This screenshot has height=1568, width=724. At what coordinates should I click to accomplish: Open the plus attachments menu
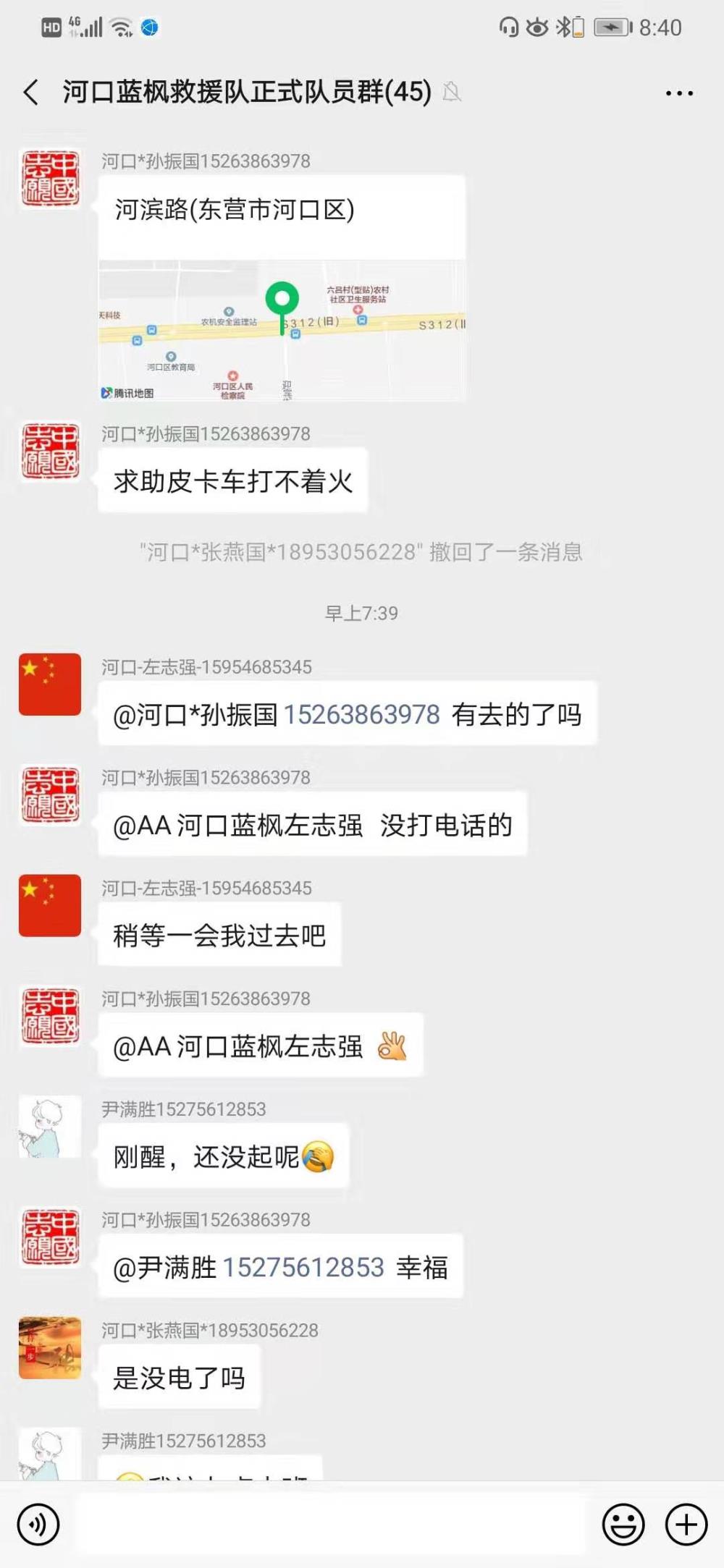[x=686, y=1525]
